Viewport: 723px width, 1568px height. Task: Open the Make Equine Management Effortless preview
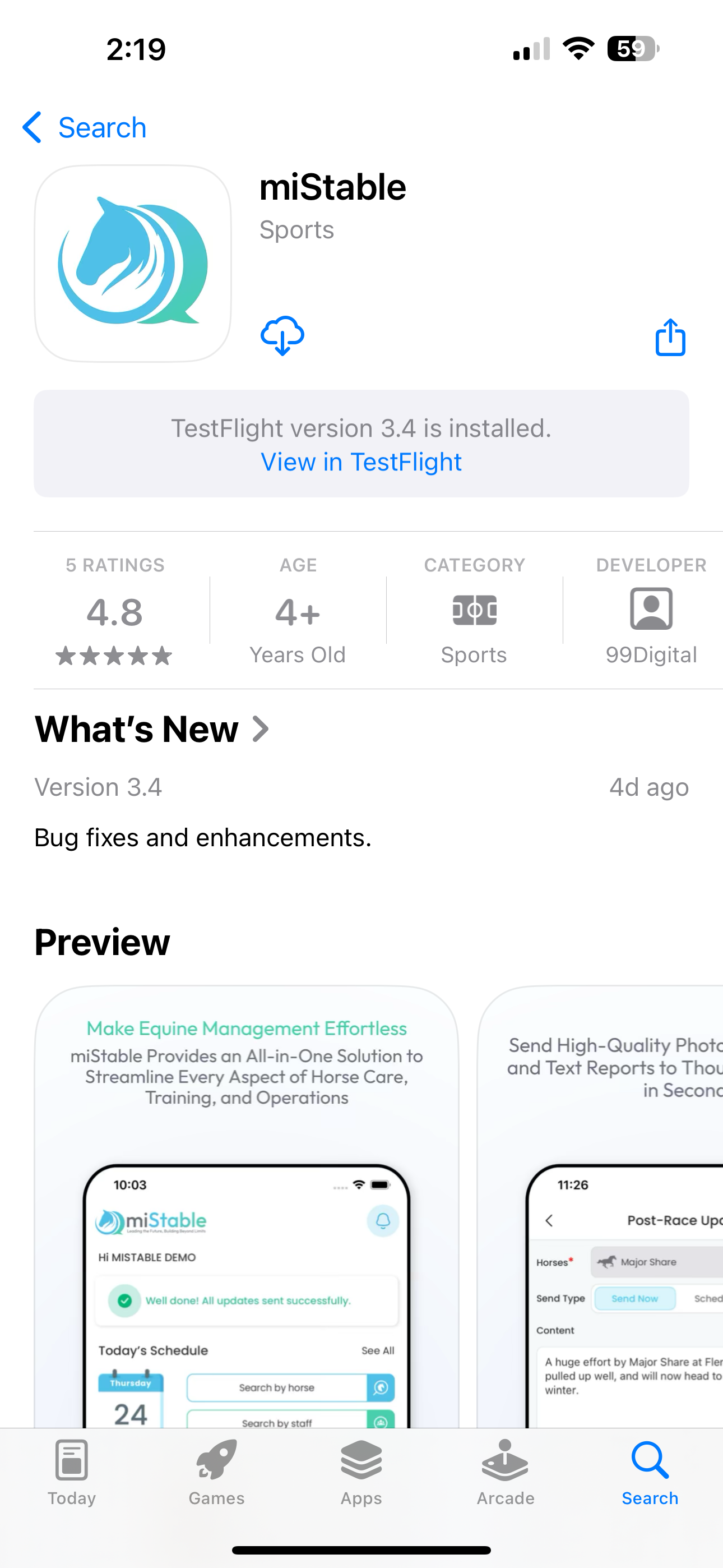click(x=247, y=1205)
